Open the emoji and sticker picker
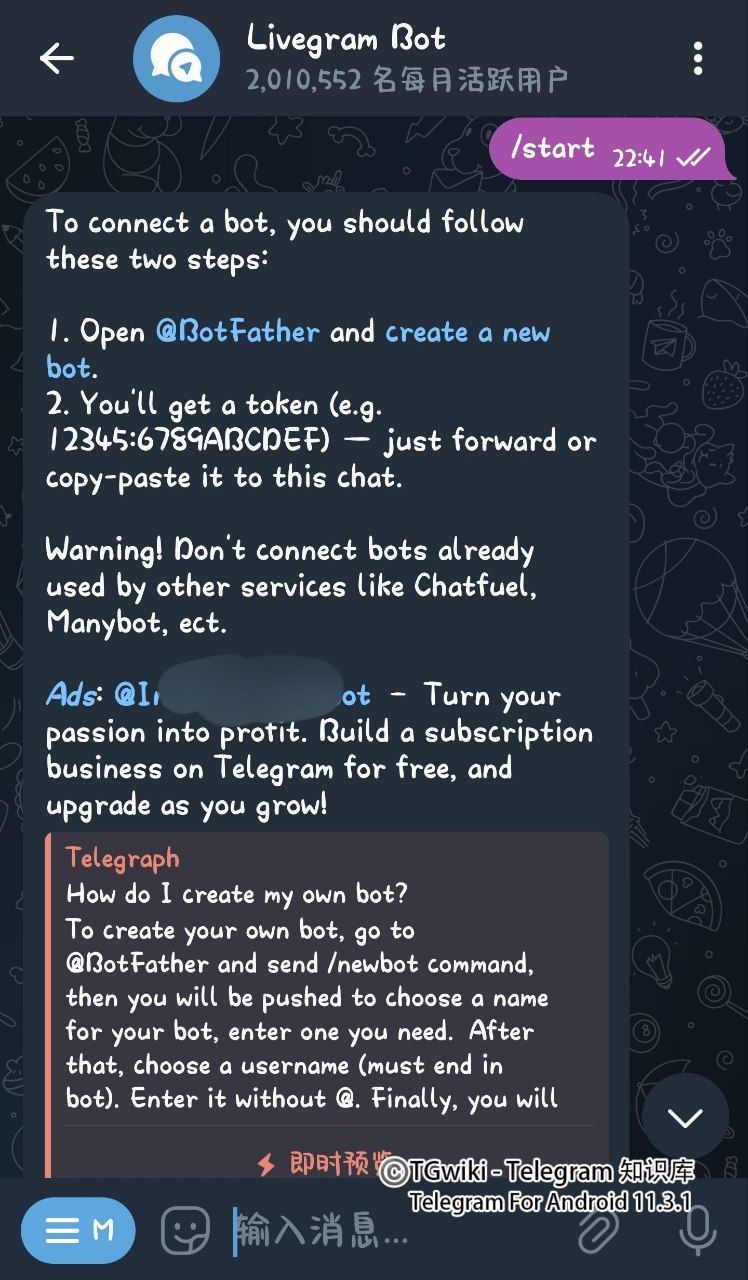This screenshot has width=748, height=1280. [186, 1230]
